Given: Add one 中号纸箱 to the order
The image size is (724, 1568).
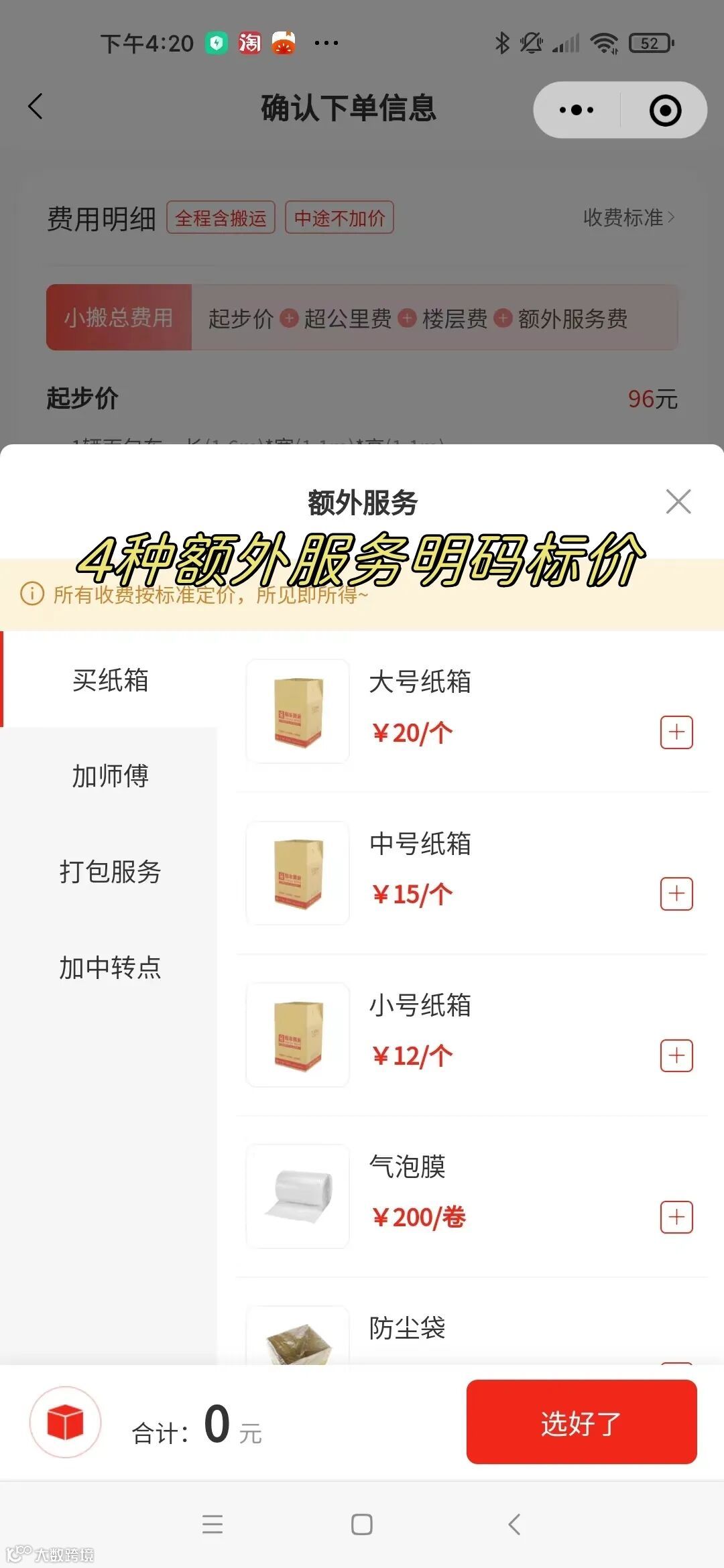Looking at the screenshot, I should pos(676,893).
